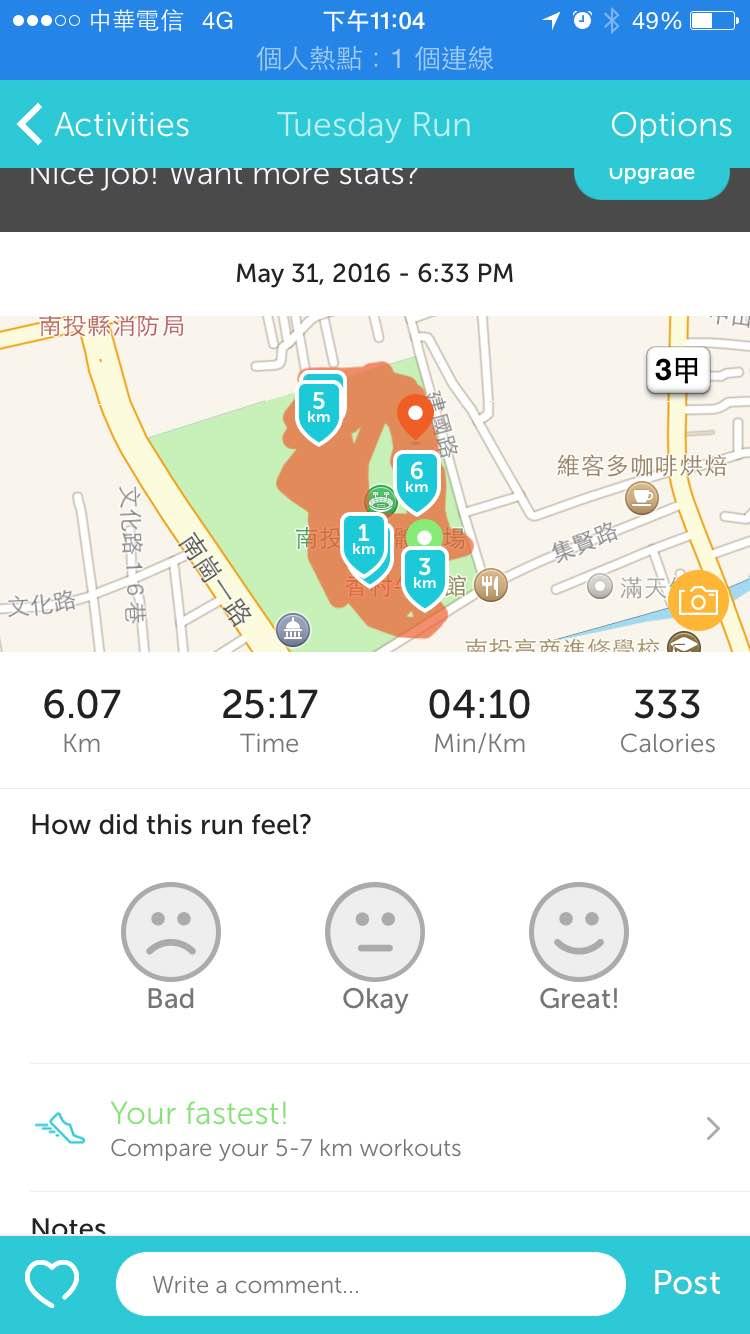The height and width of the screenshot is (1334, 750).
Task: Open the Options menu
Action: [670, 125]
